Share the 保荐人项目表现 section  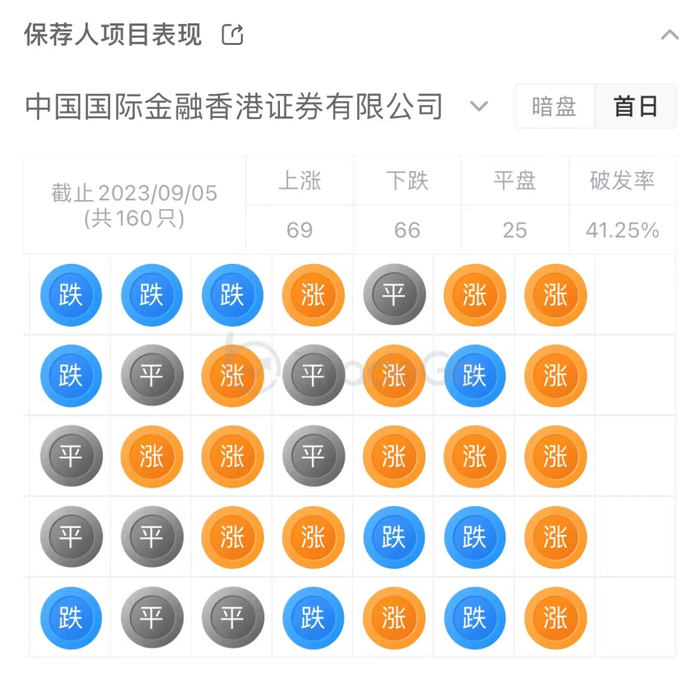point(233,35)
